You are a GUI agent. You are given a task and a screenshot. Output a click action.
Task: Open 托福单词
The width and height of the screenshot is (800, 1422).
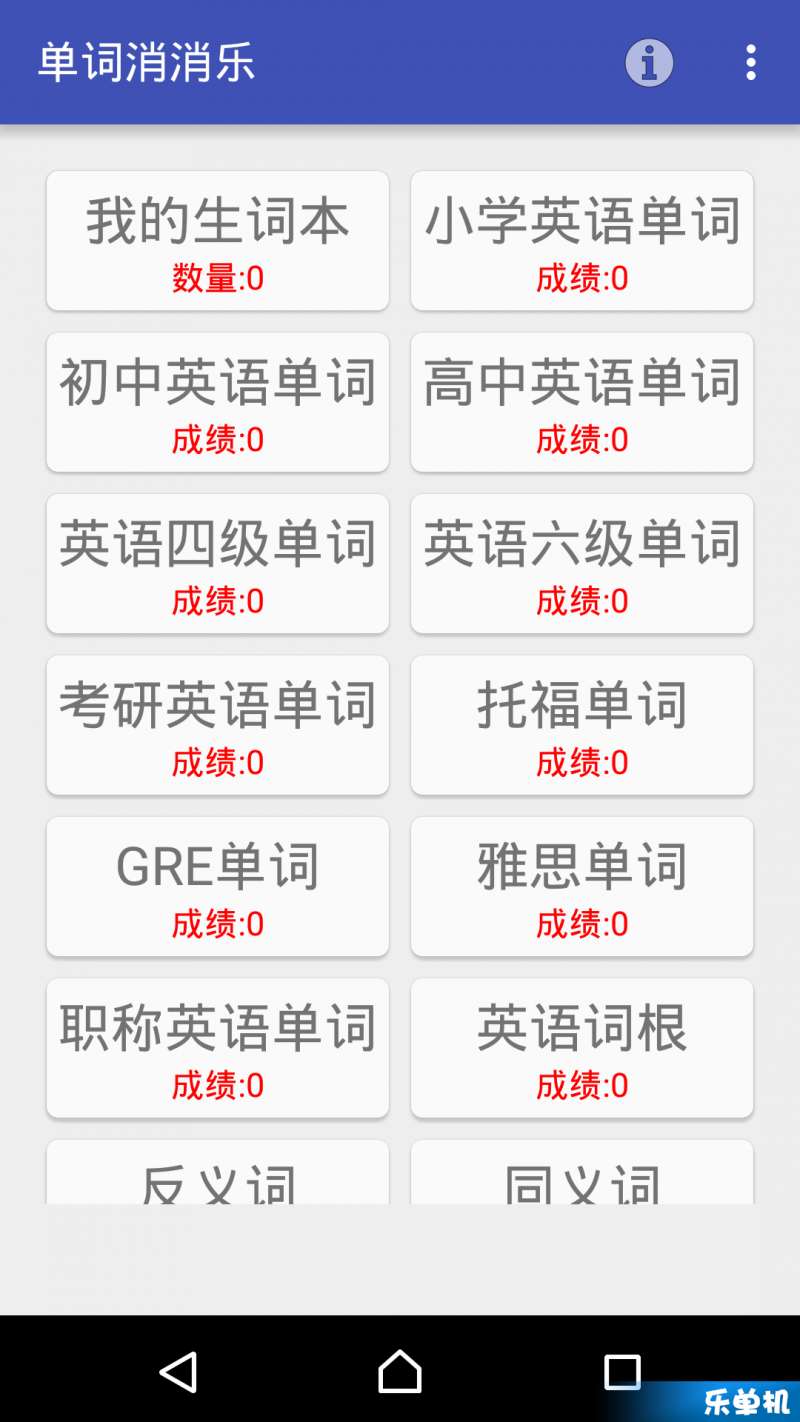click(x=582, y=725)
